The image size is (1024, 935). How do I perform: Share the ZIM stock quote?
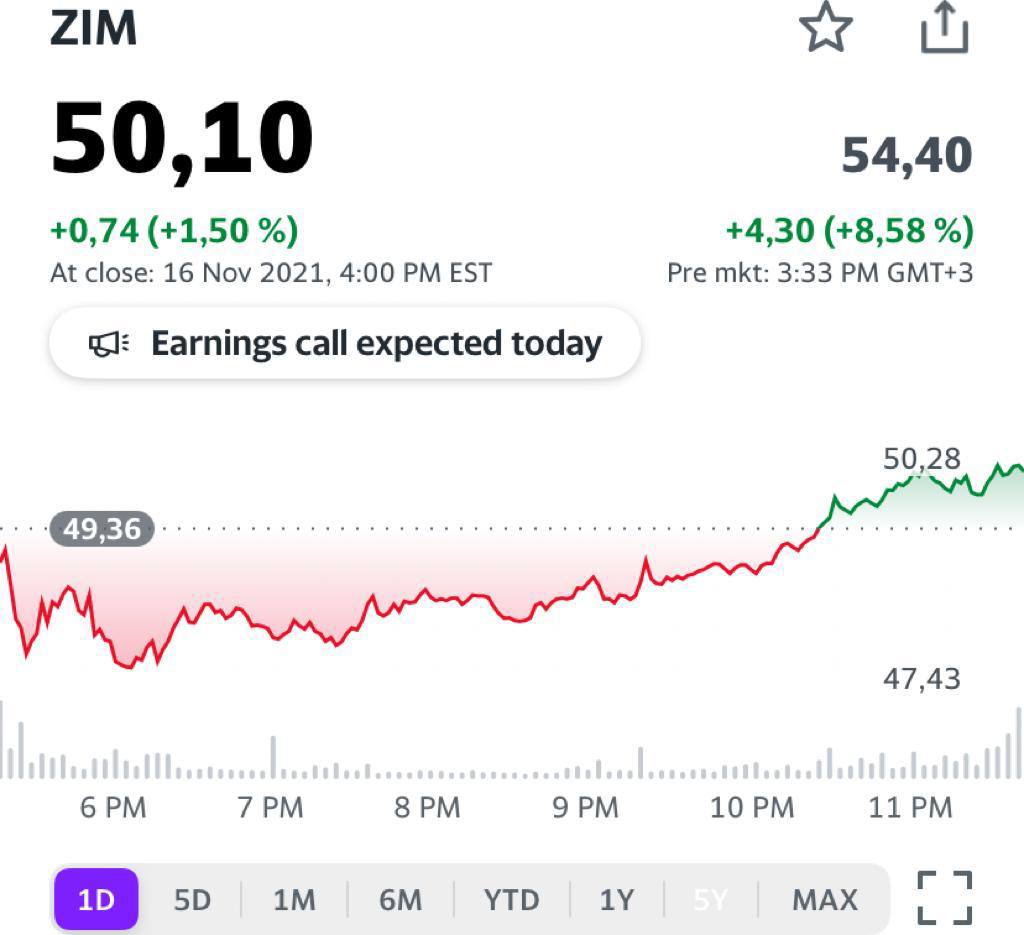point(944,28)
